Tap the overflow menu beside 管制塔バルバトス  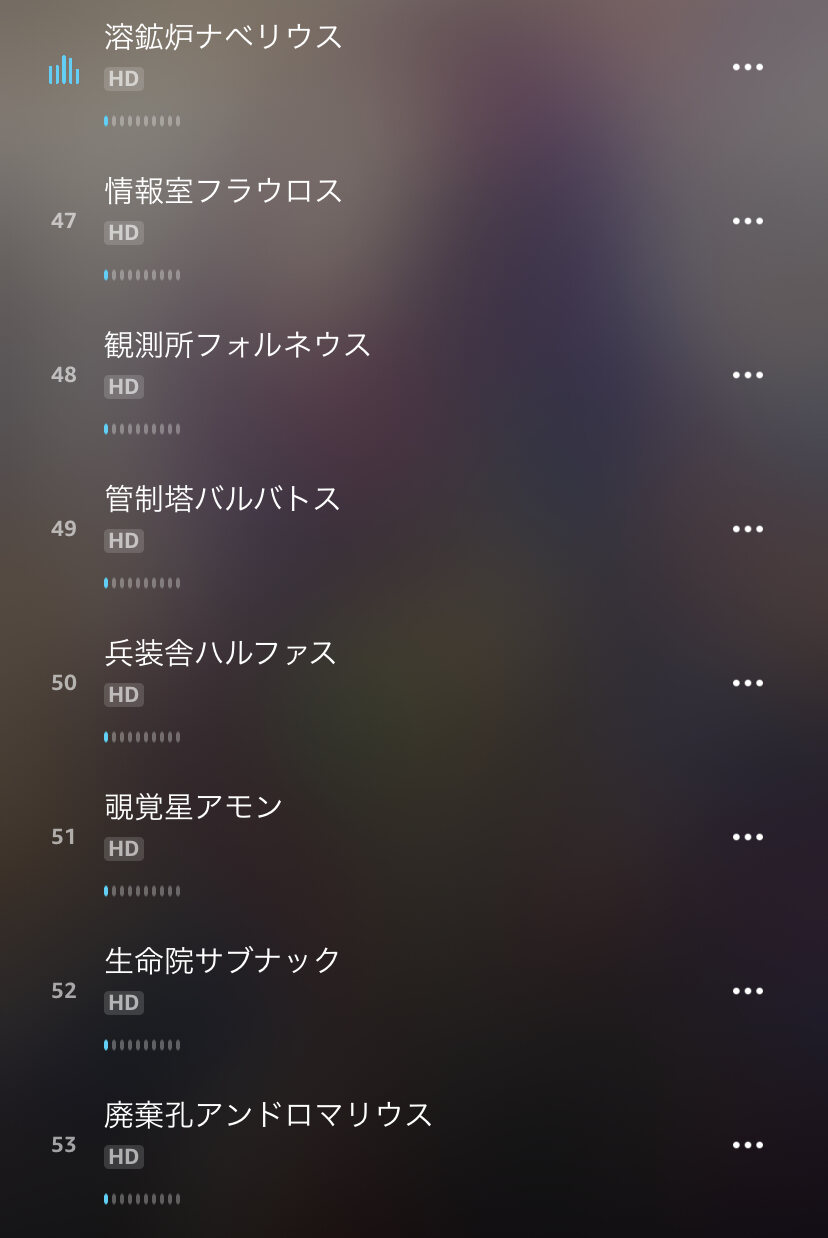click(x=747, y=529)
